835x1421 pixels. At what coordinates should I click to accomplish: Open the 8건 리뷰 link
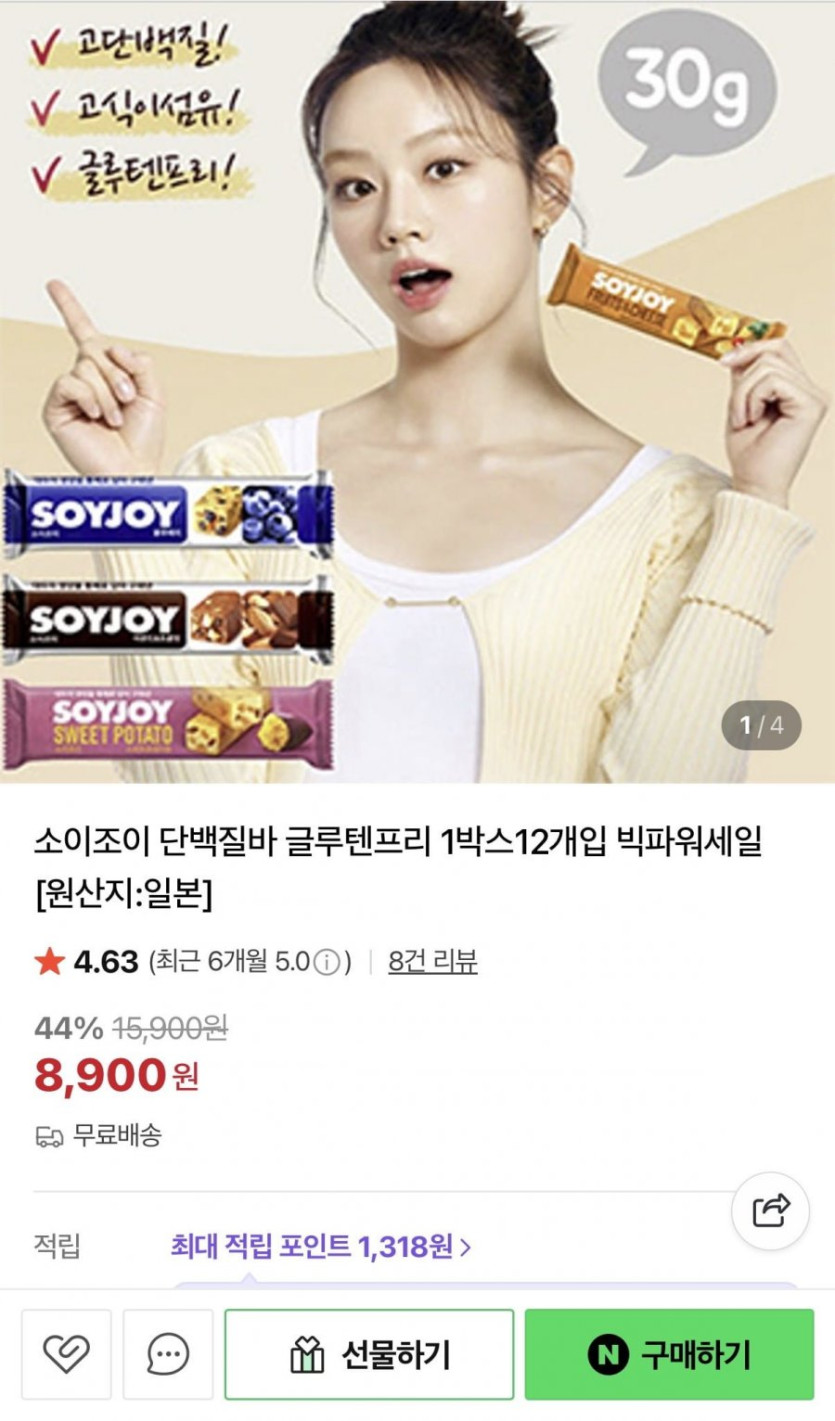tap(432, 962)
